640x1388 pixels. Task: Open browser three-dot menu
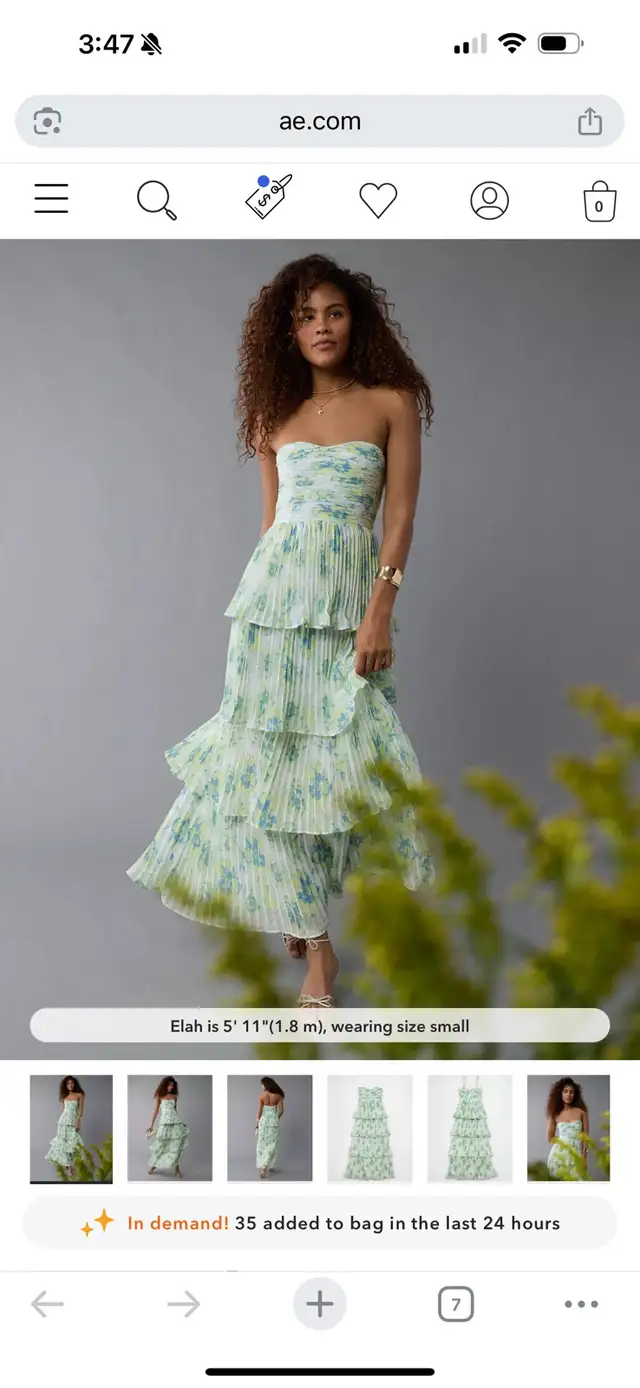tap(581, 1304)
